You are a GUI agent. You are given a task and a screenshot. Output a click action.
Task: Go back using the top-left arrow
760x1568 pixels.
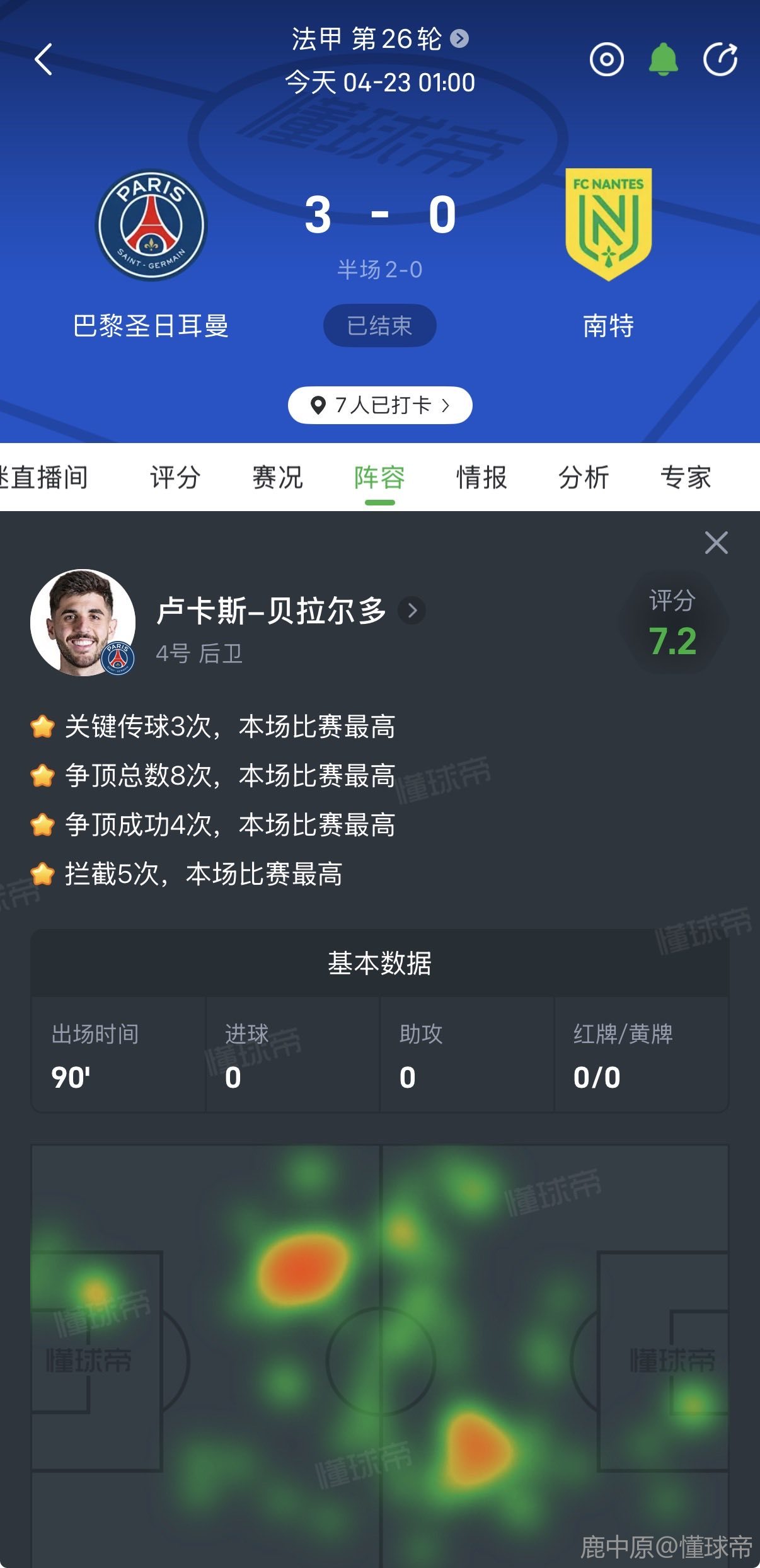[43, 60]
